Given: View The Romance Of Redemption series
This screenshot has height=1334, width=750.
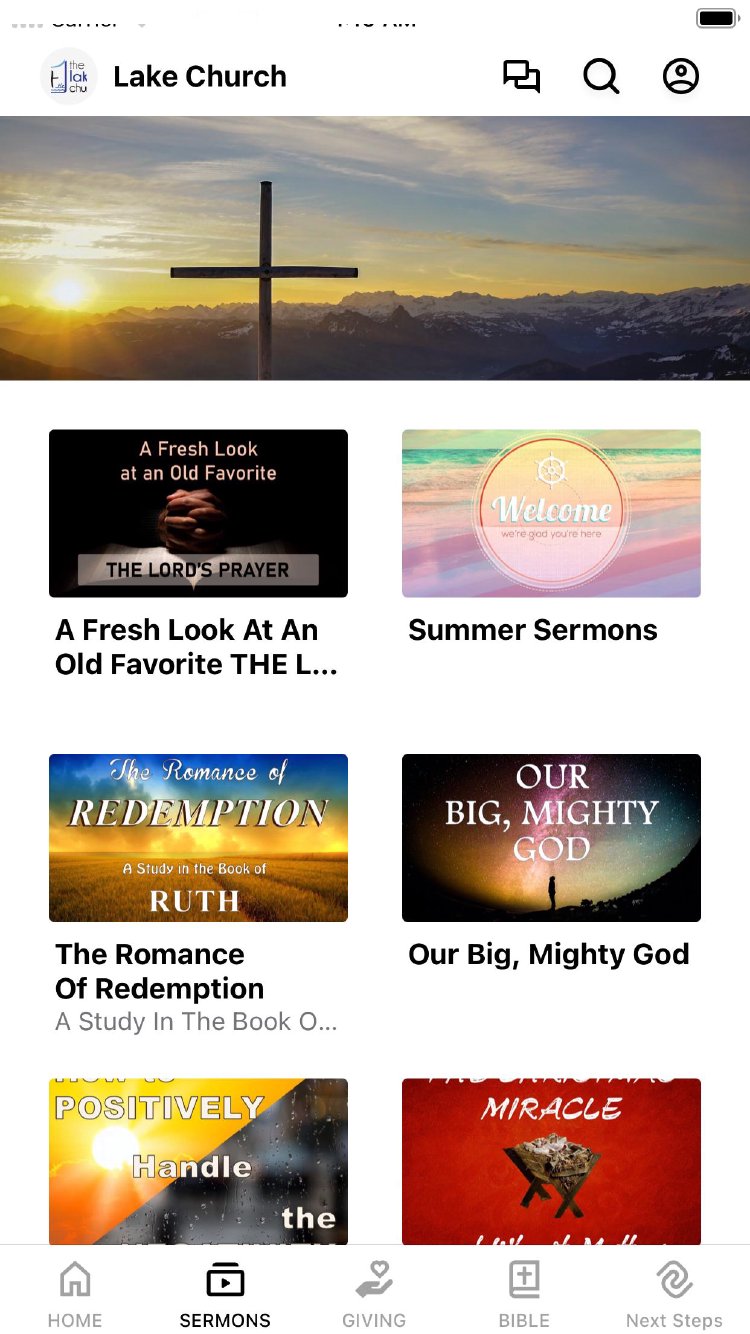Looking at the screenshot, I should point(198,838).
